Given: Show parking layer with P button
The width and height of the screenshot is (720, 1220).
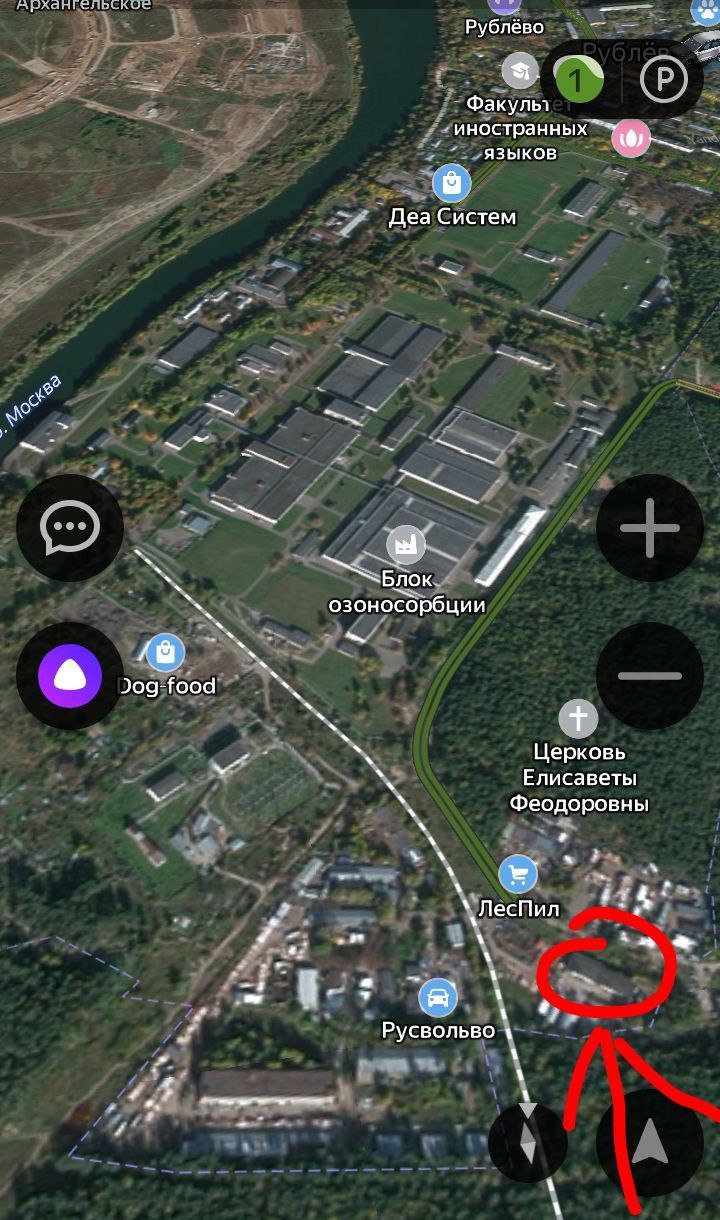Looking at the screenshot, I should (x=664, y=79).
